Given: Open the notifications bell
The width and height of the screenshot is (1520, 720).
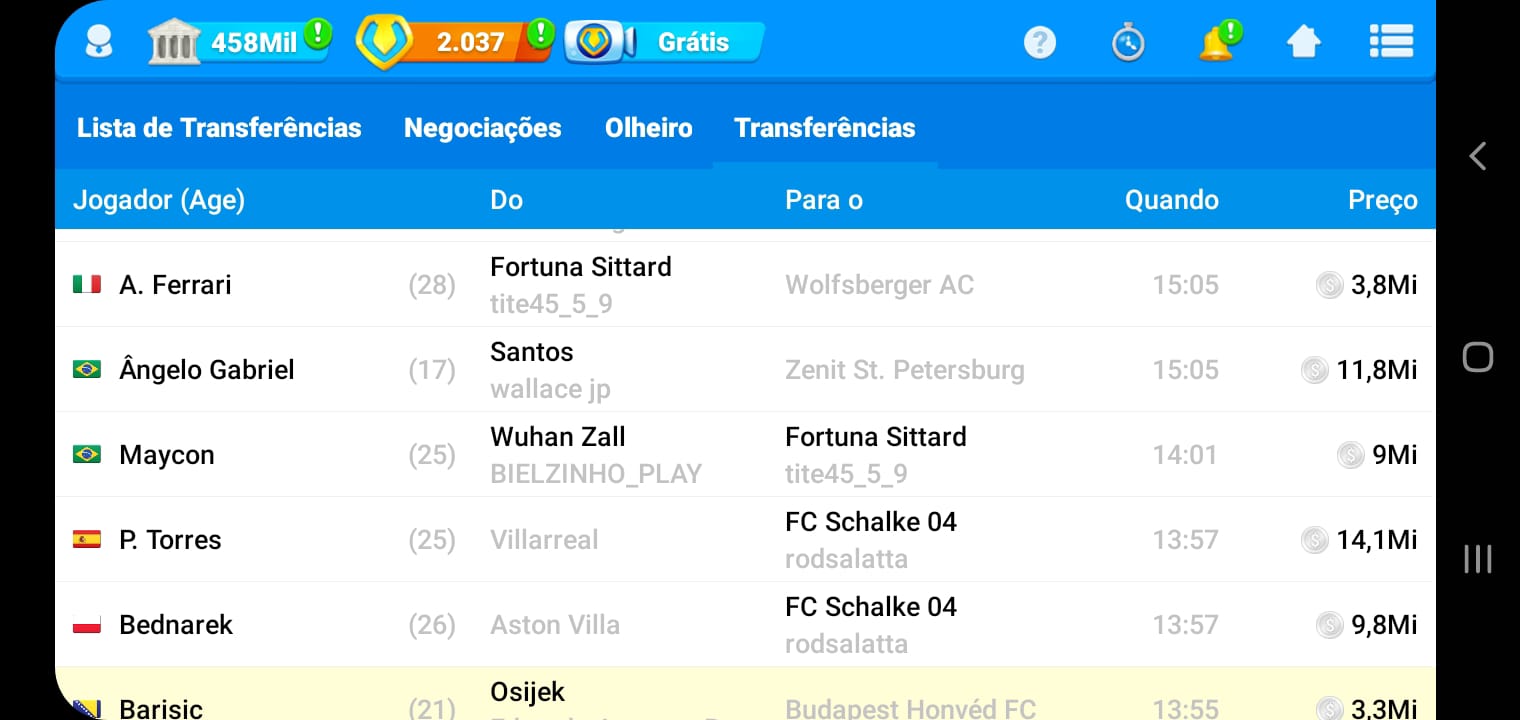Looking at the screenshot, I should 1217,43.
